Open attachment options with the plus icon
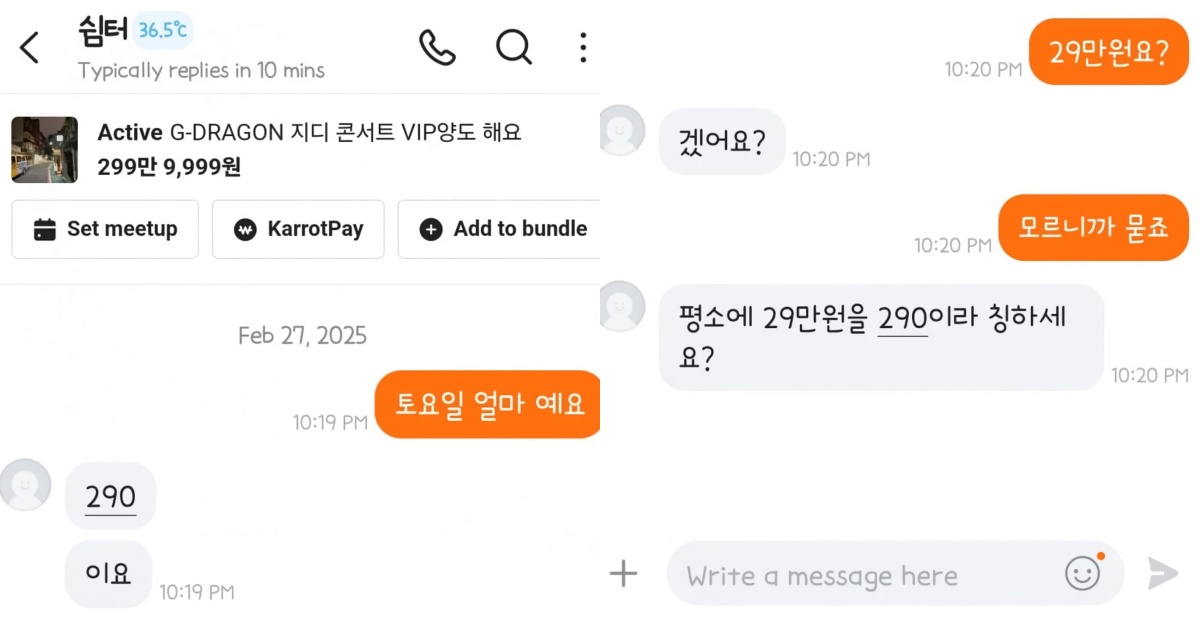Image resolution: width=1200 pixels, height=628 pixels. [624, 573]
